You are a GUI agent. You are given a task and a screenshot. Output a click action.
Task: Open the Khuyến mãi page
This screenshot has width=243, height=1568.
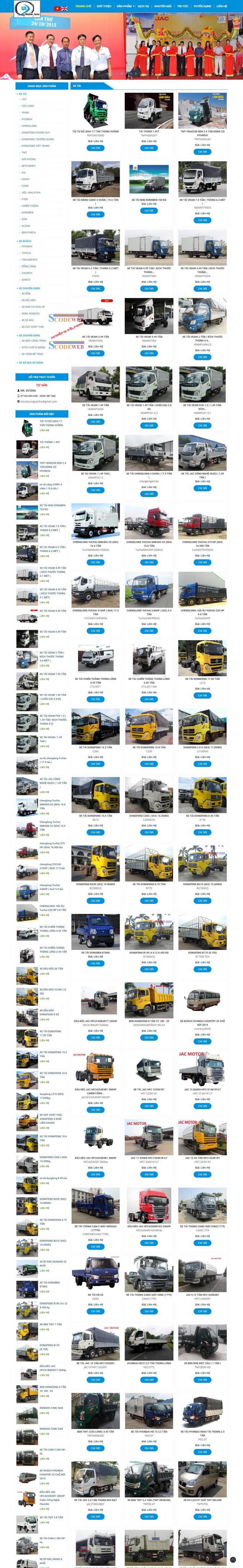[x=162, y=6]
